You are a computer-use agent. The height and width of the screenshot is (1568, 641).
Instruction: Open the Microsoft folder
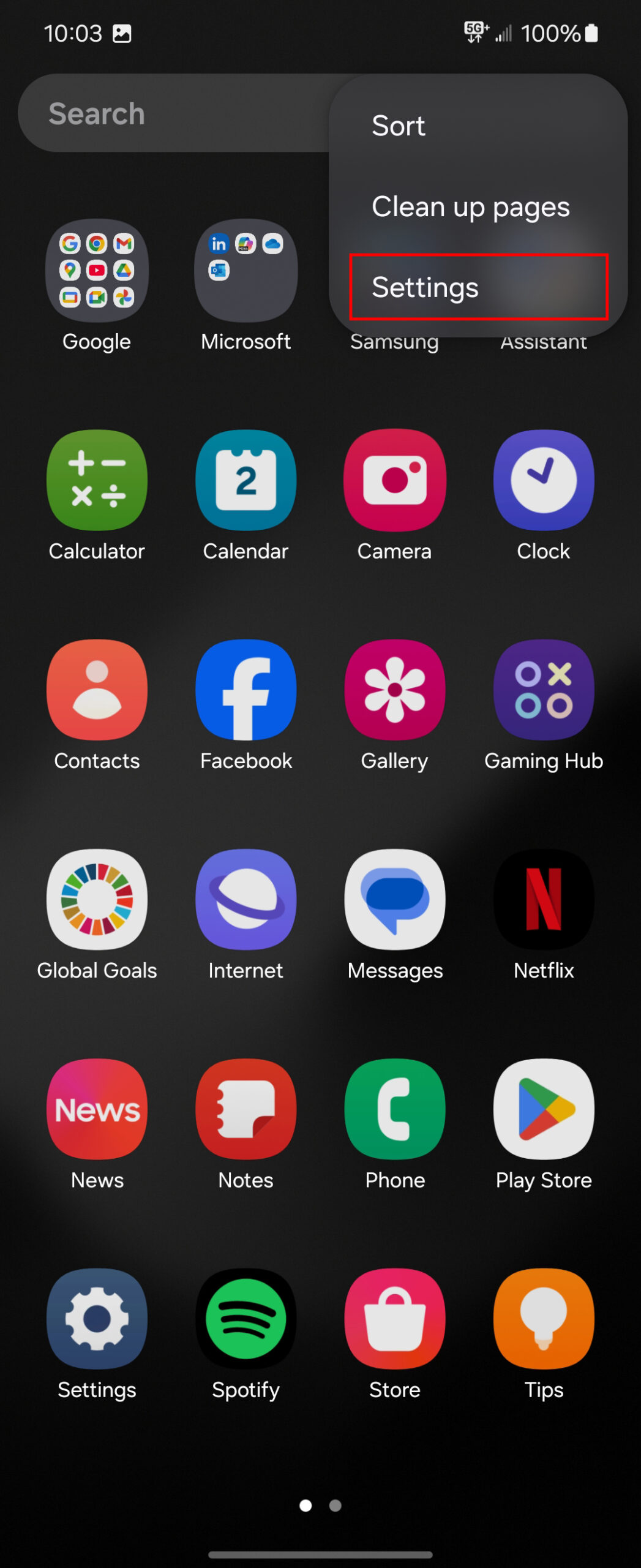(x=246, y=271)
